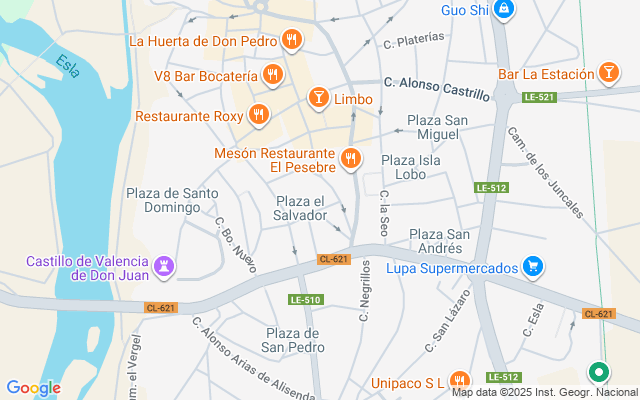Screen dimensions: 640x400
Task: Open the Bar La Estación marker
Action: tap(607, 74)
